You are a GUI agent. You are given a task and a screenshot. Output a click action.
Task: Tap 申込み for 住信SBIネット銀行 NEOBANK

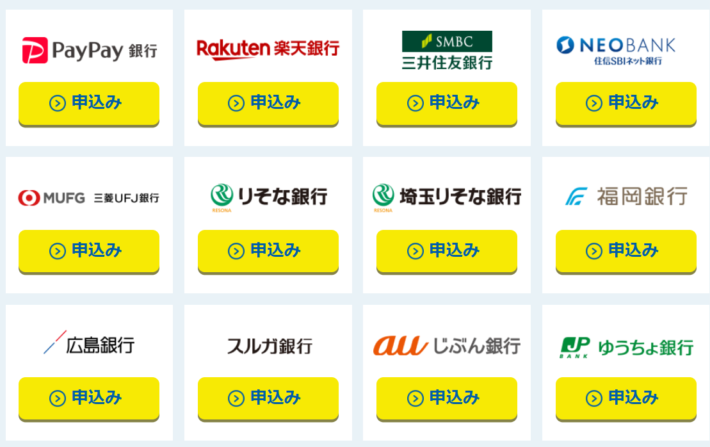click(x=625, y=102)
